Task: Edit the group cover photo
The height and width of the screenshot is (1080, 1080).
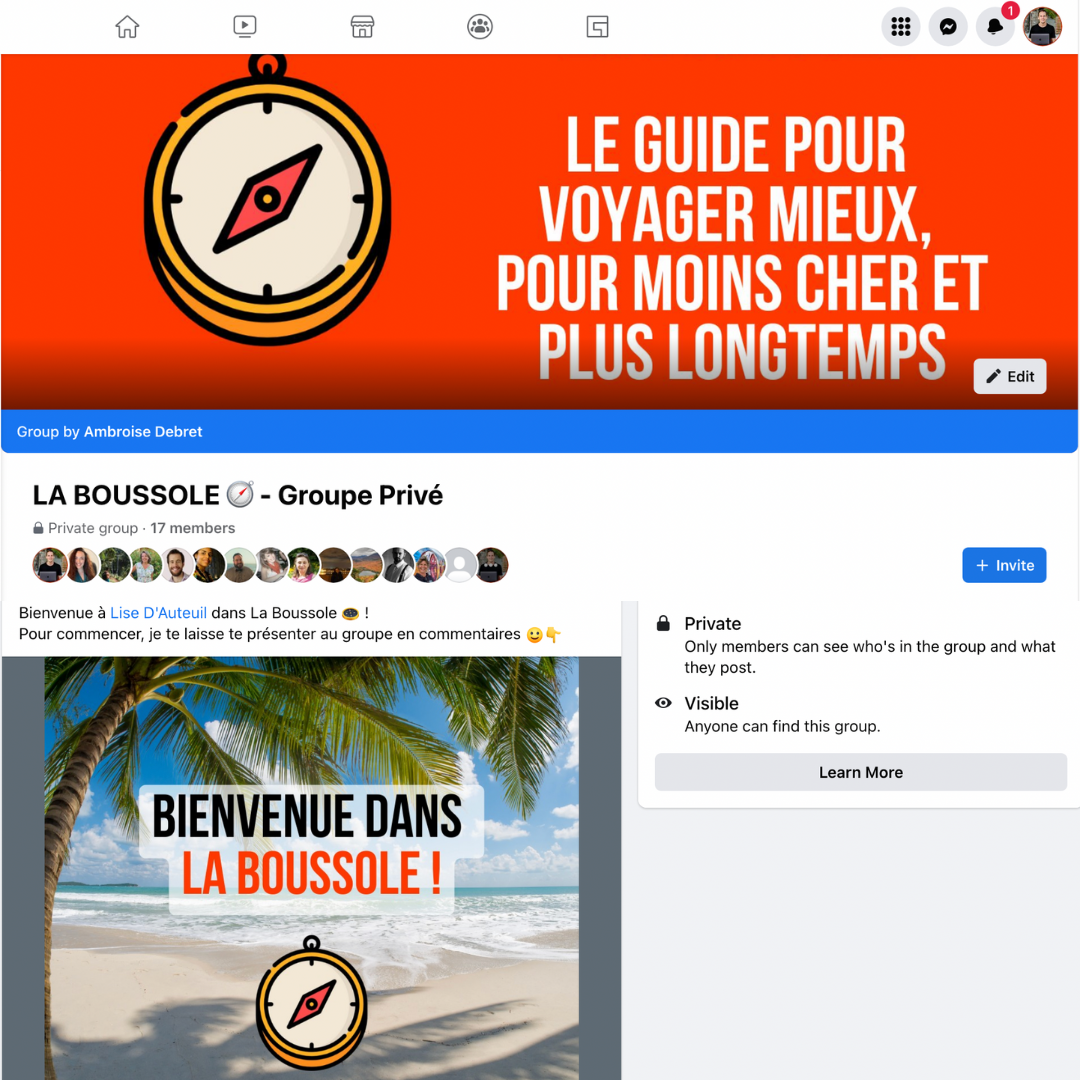Action: coord(1010,376)
